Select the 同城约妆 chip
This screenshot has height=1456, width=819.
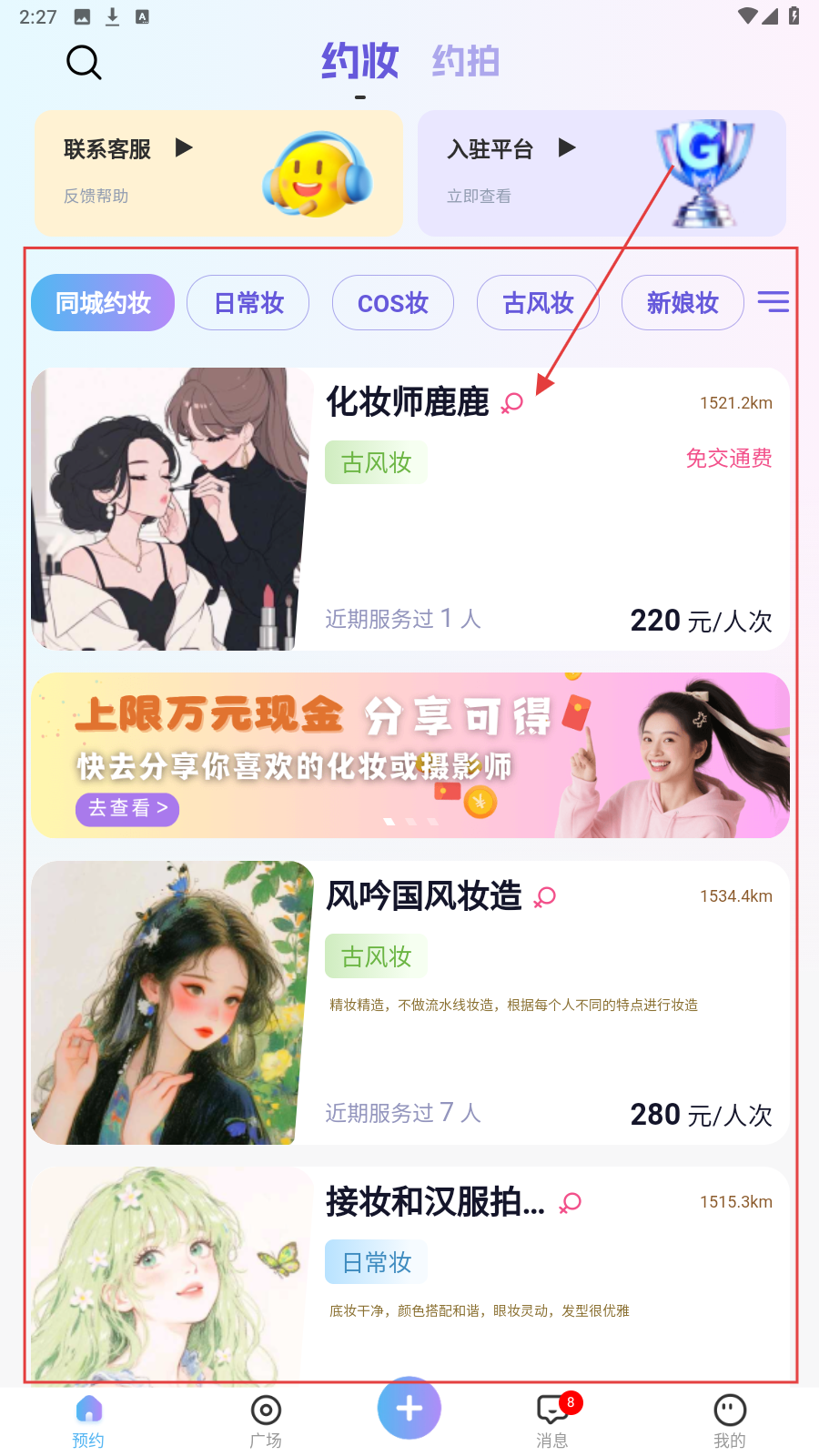[103, 303]
